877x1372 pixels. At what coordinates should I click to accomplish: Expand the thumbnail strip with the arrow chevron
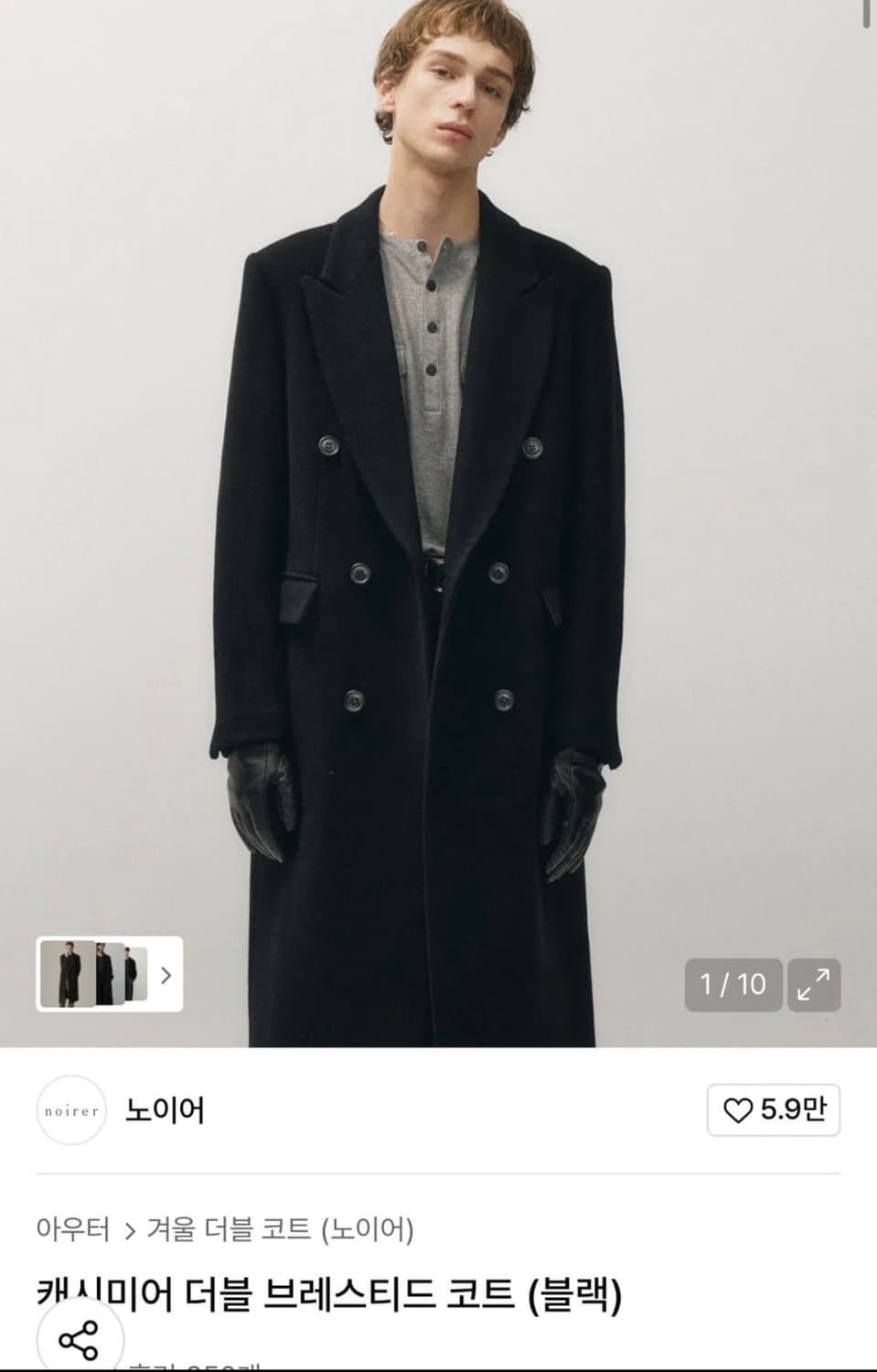(x=167, y=978)
